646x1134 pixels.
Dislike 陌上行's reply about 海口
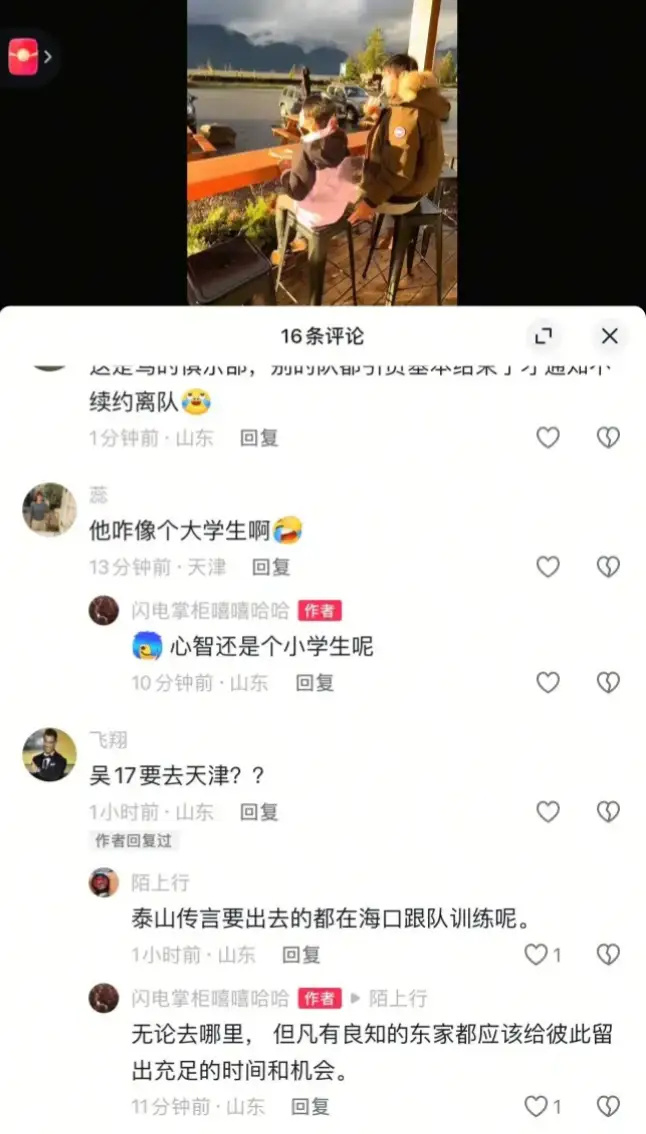pos(608,955)
